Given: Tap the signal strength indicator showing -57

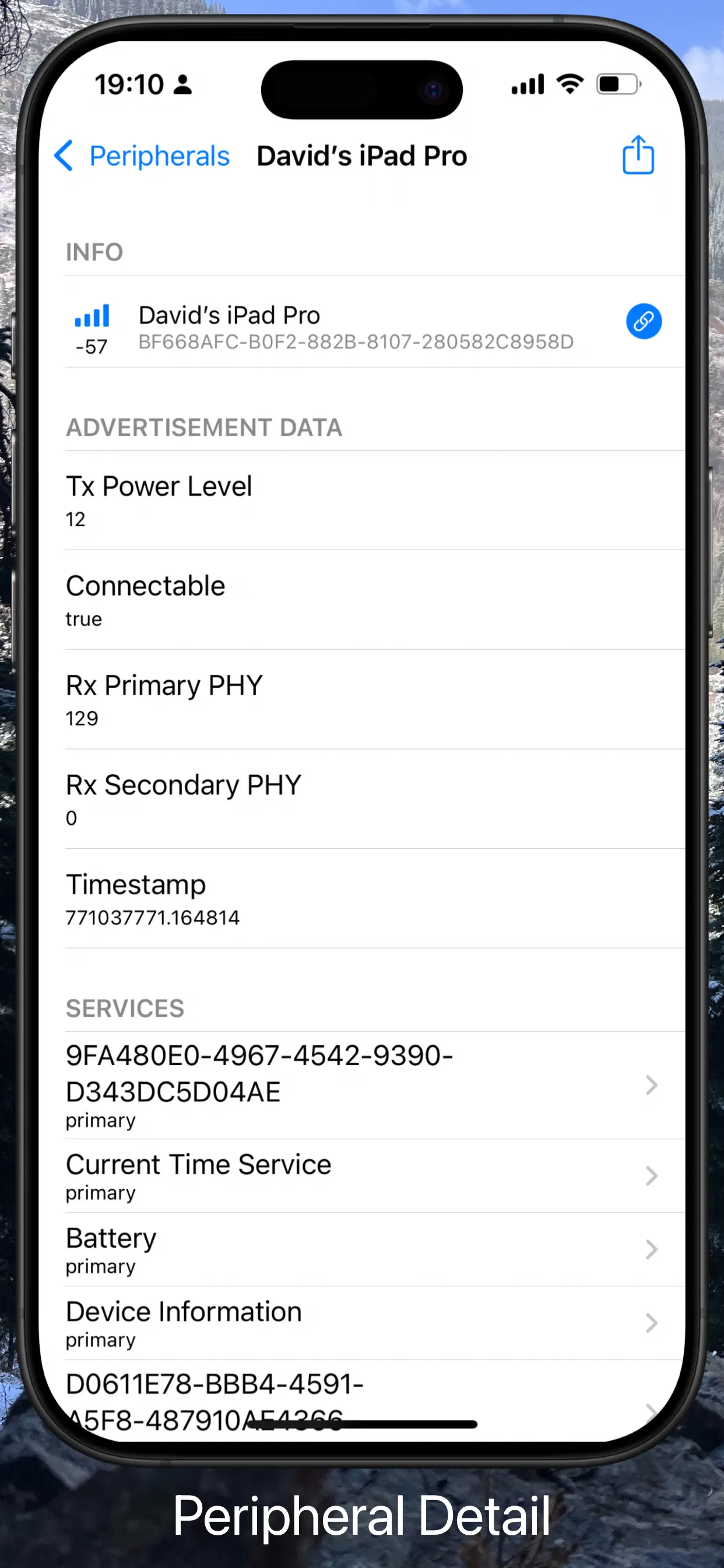Looking at the screenshot, I should 91,327.
